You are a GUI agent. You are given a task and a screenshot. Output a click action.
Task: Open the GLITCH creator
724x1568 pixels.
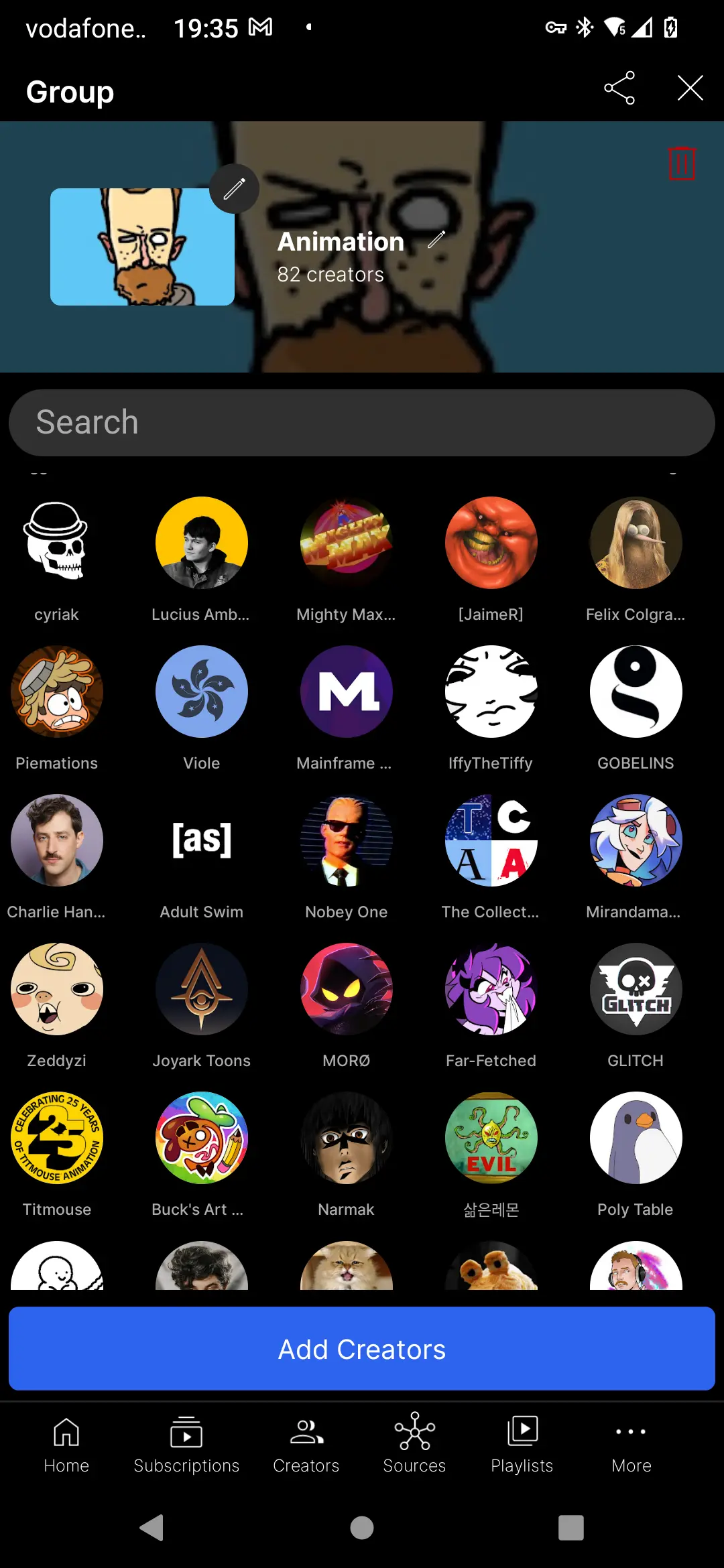[636, 989]
